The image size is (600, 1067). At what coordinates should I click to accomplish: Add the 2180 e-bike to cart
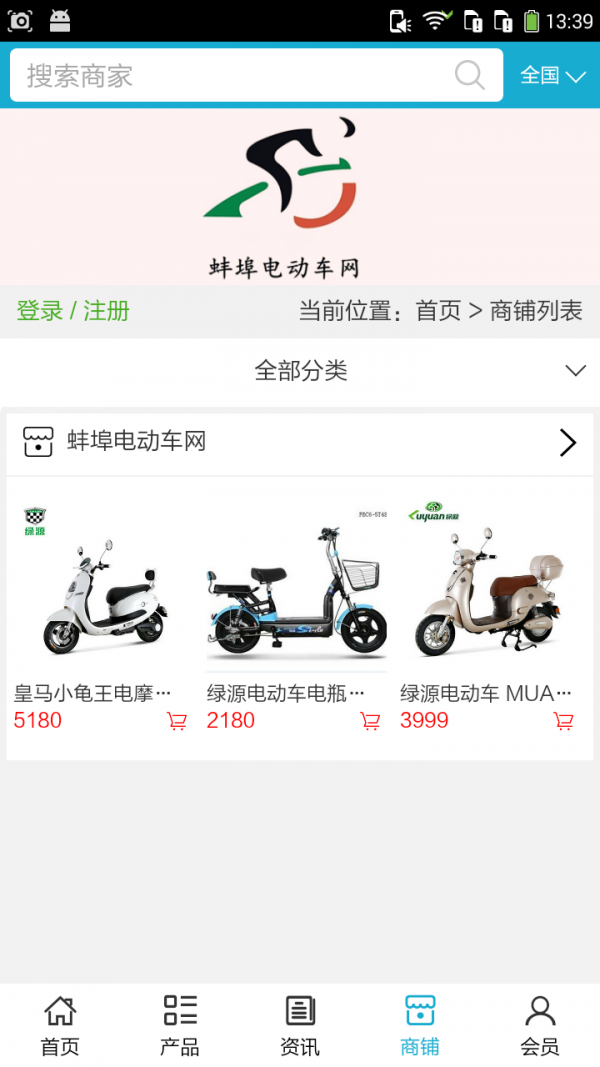pyautogui.click(x=370, y=721)
